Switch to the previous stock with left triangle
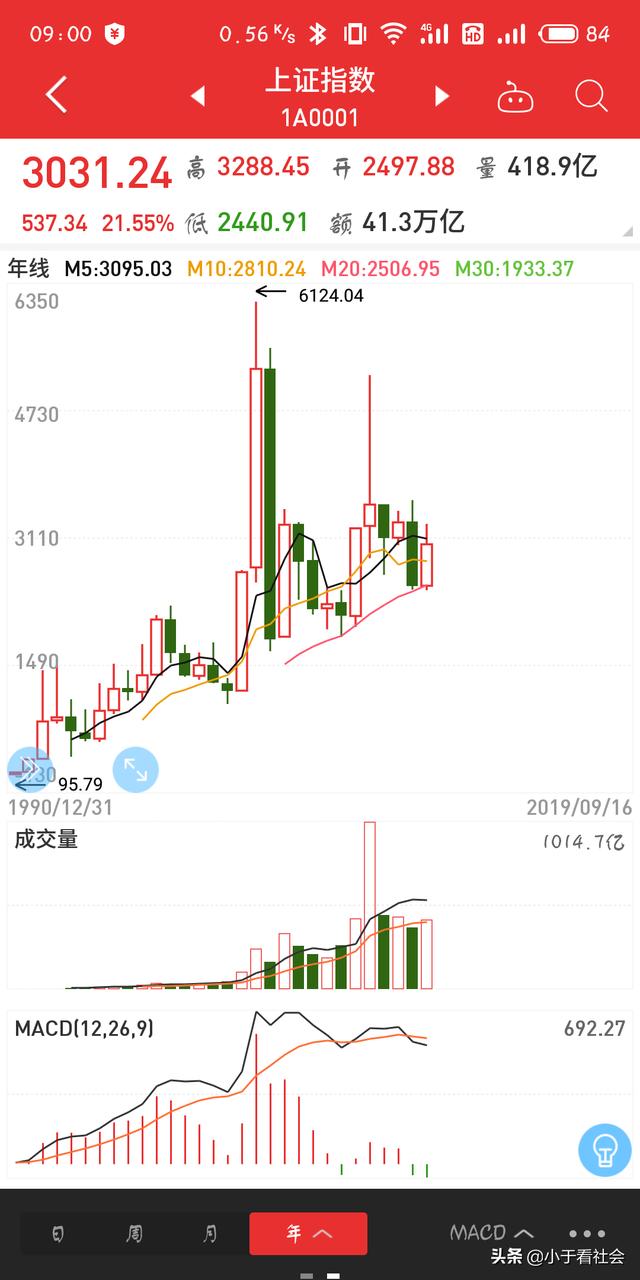The image size is (640, 1280). coord(198,96)
